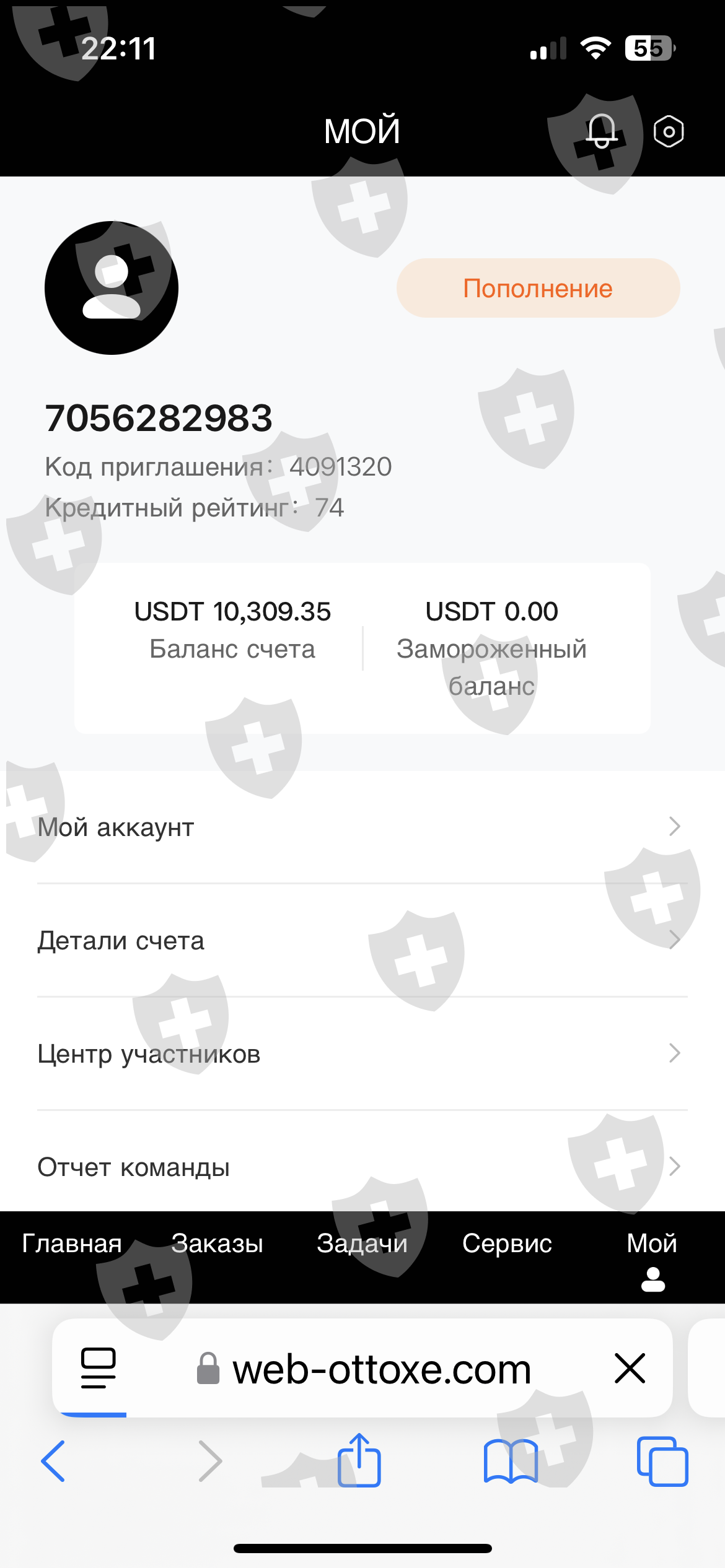725x1568 pixels.
Task: Open the notifications bell
Action: point(601,131)
